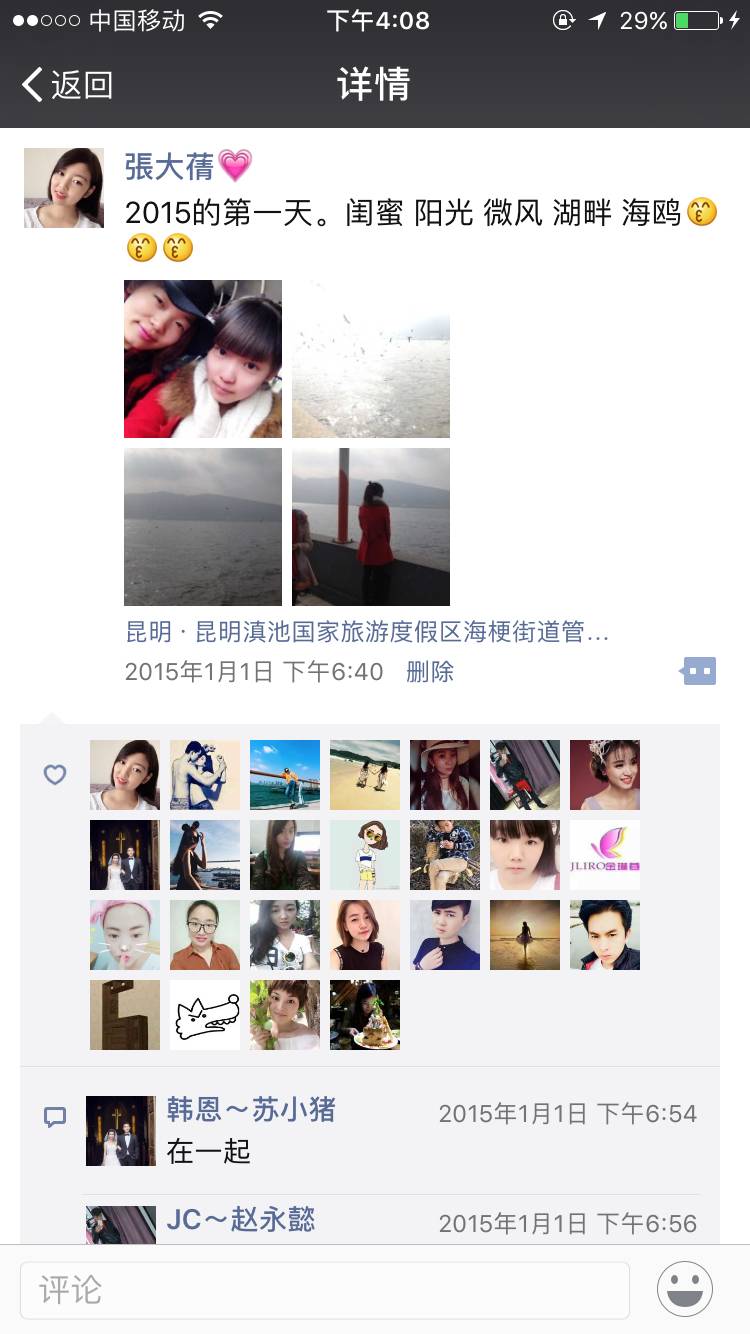View the seagulls over water photo
This screenshot has height=1334, width=750.
[371, 359]
